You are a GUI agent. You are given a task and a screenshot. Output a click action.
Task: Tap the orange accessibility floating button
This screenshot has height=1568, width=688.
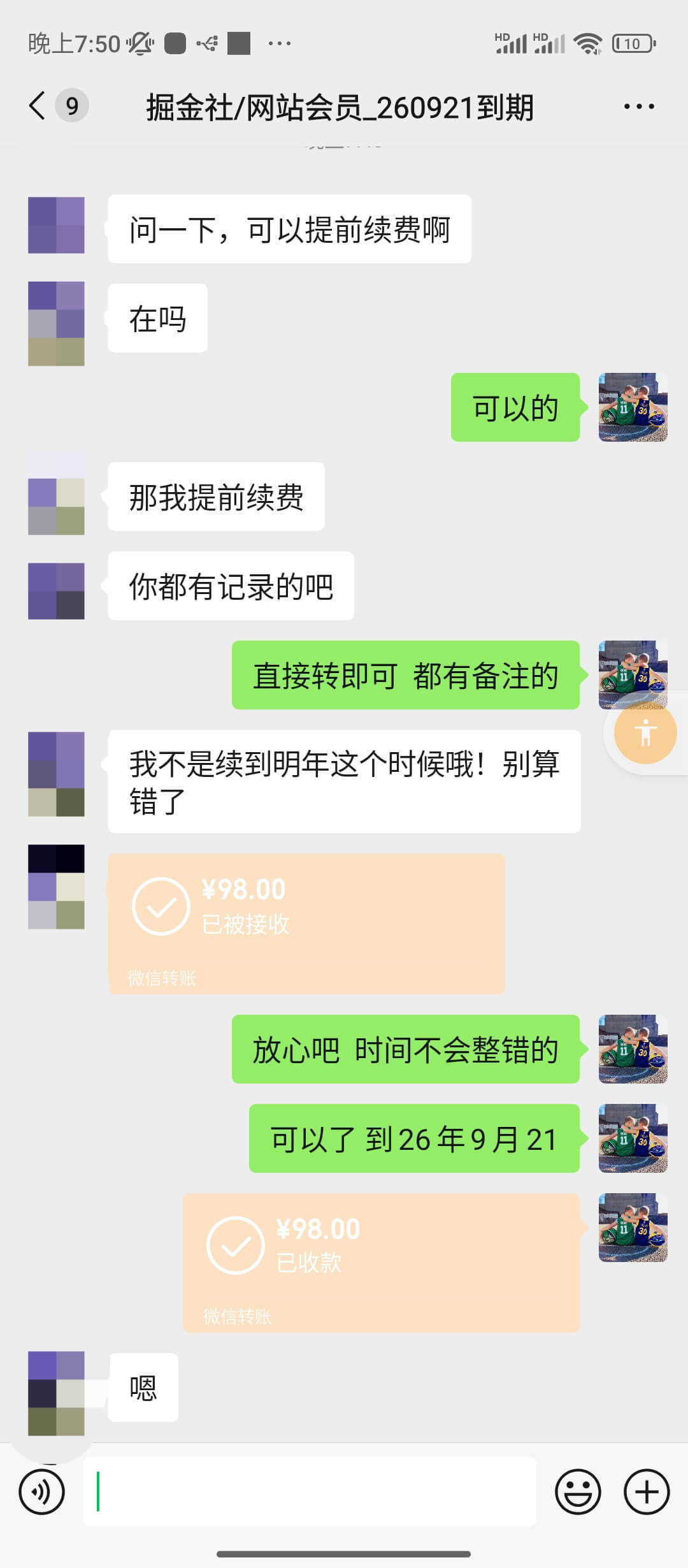point(647,733)
